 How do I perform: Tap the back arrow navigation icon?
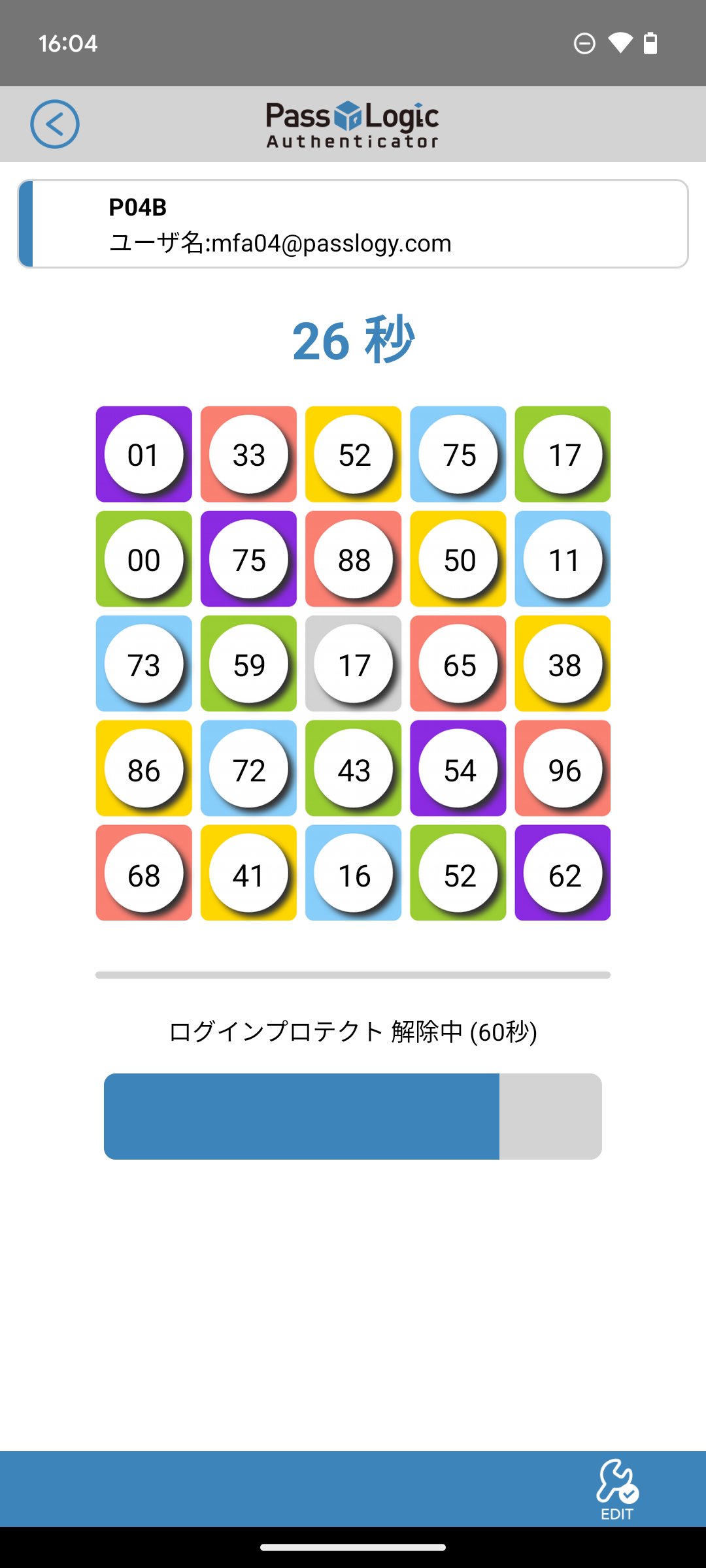coord(55,124)
